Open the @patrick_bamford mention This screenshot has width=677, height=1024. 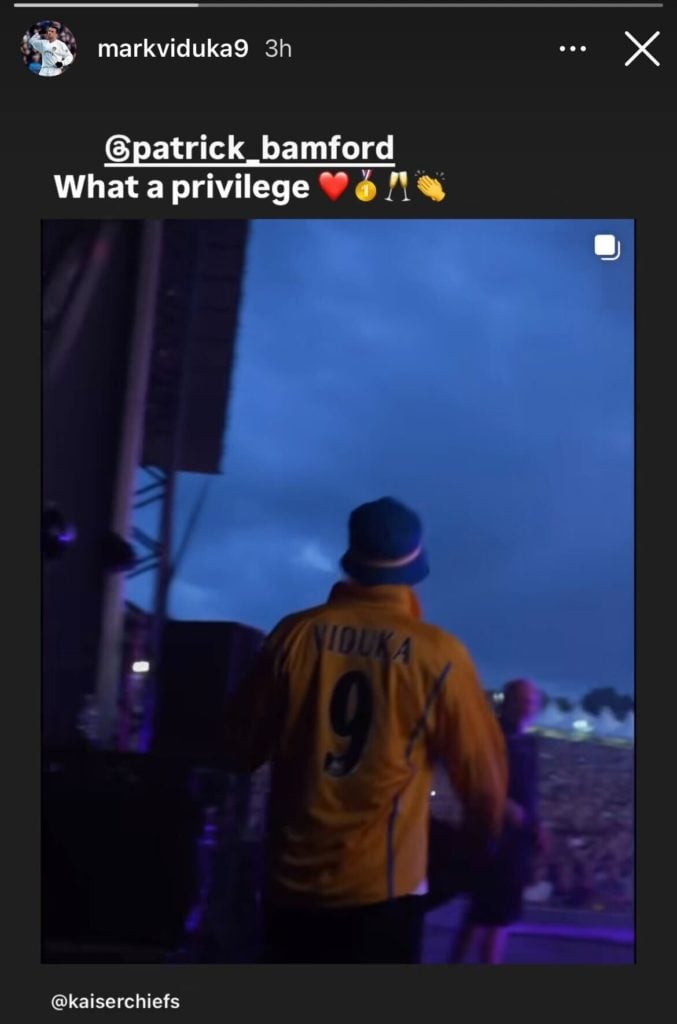(x=249, y=149)
